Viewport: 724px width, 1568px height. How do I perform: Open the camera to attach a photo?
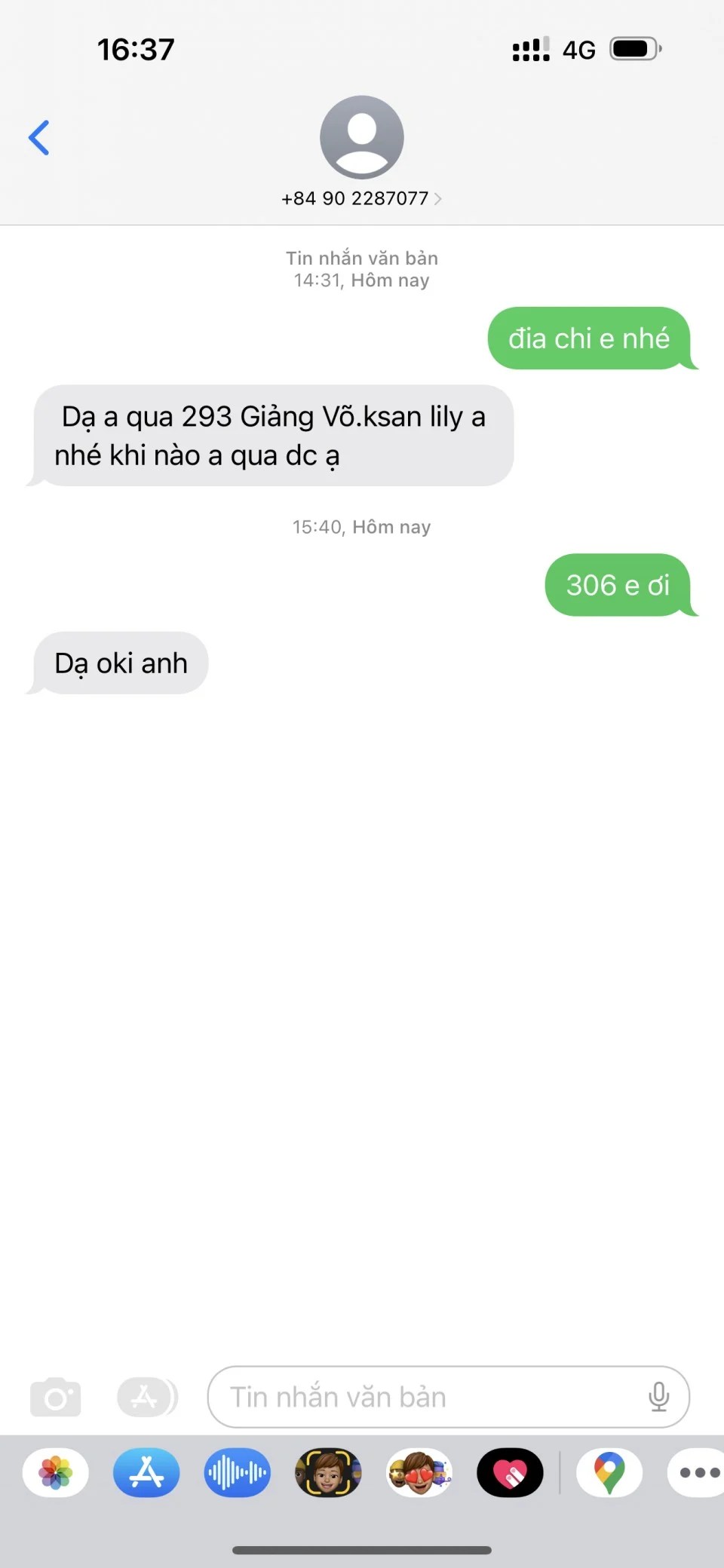[x=55, y=1397]
